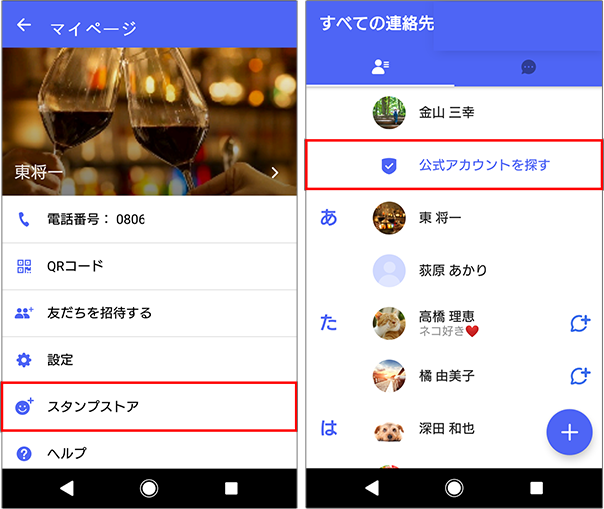
Task: Open contact 深田 和也
Action: point(445,428)
